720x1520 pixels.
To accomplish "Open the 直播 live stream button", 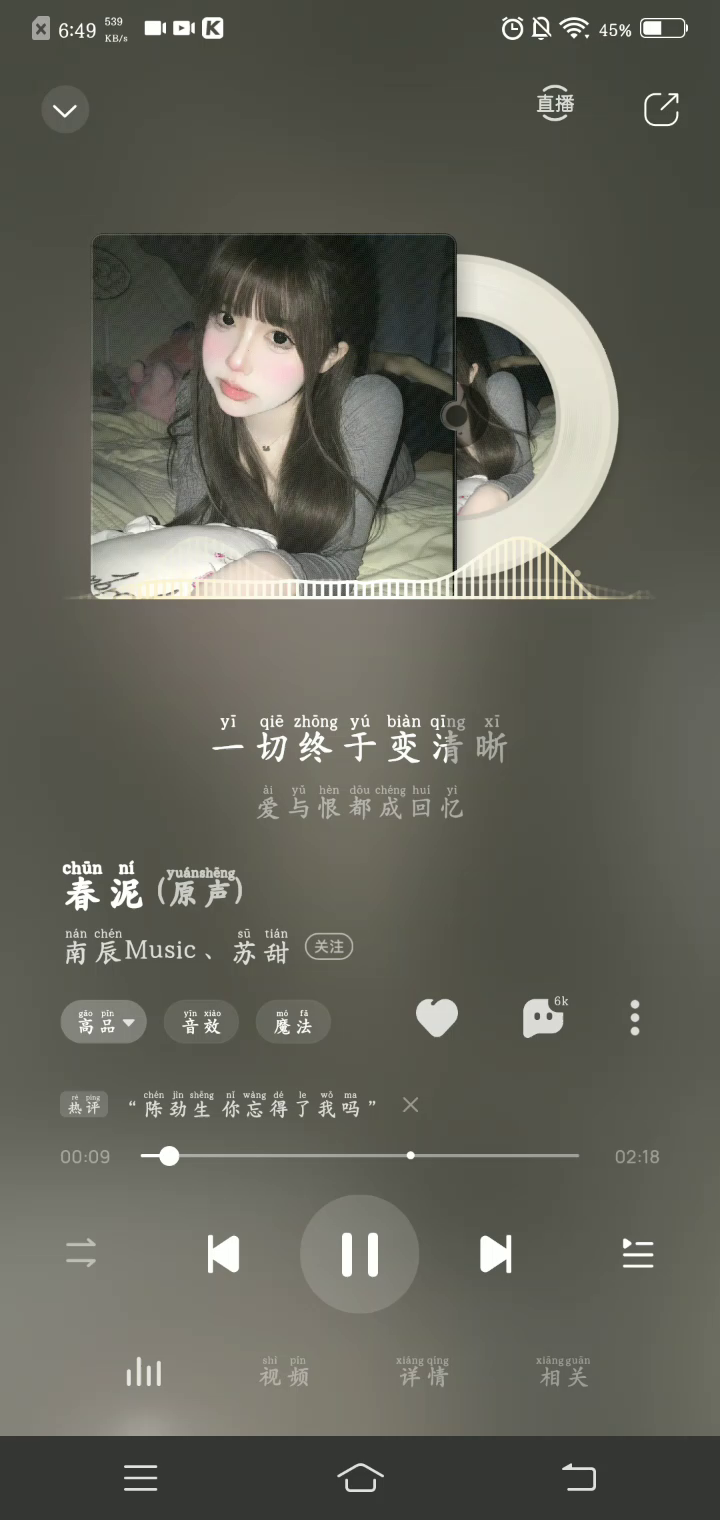I will pos(555,104).
